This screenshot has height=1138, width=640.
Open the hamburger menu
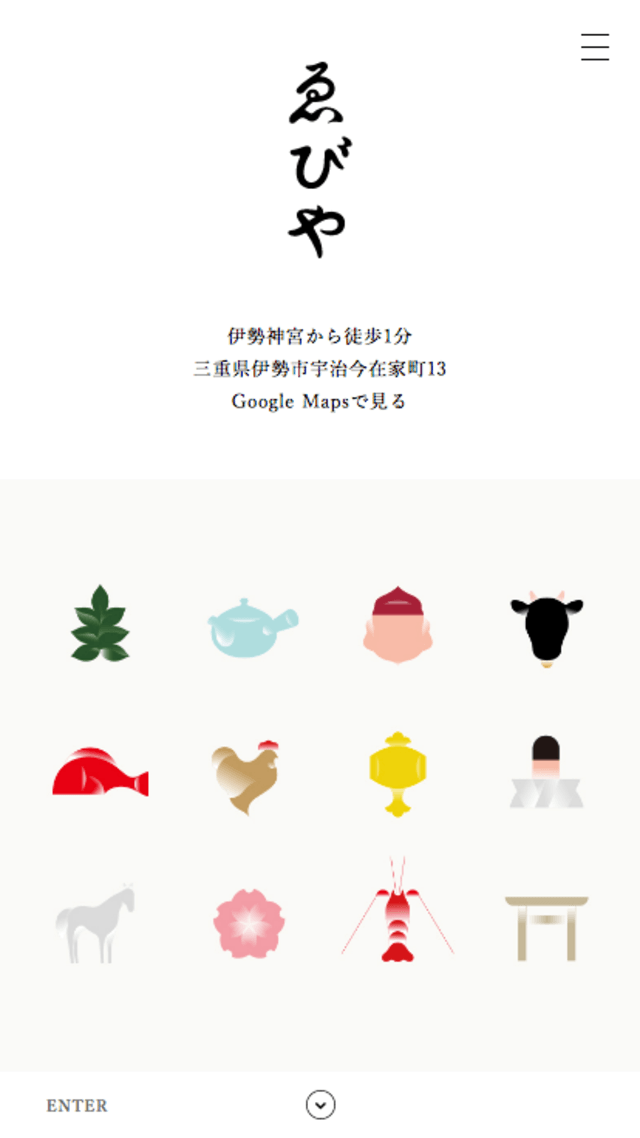pos(595,47)
